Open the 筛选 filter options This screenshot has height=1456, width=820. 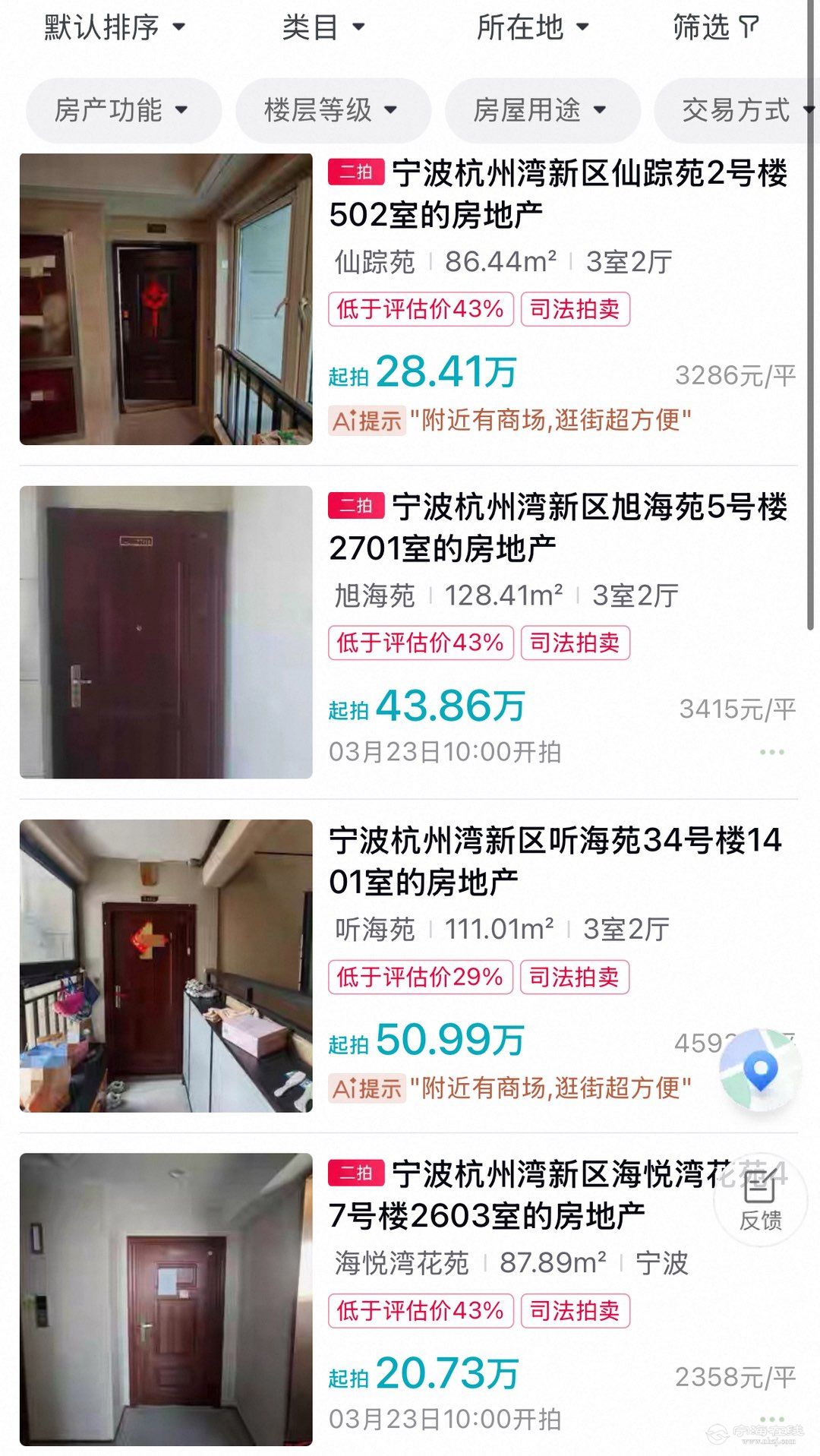coord(715,27)
